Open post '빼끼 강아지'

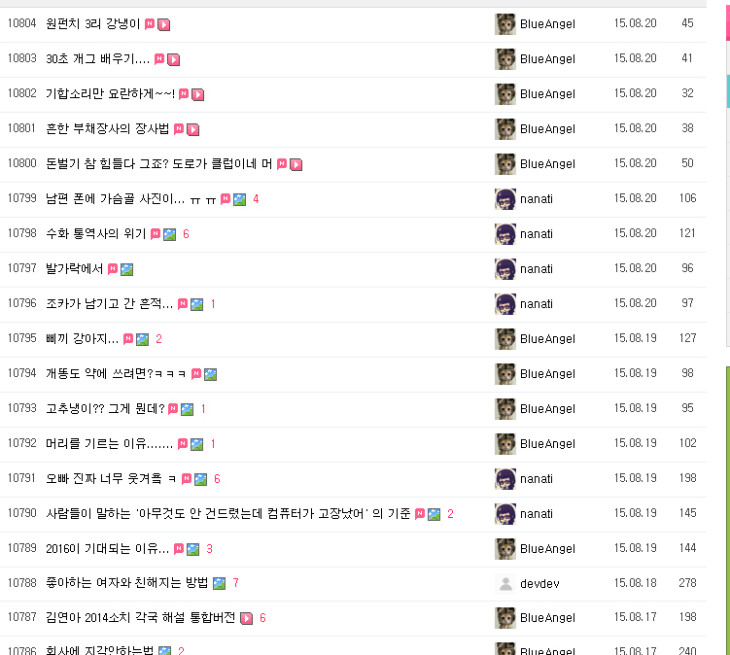point(82,339)
